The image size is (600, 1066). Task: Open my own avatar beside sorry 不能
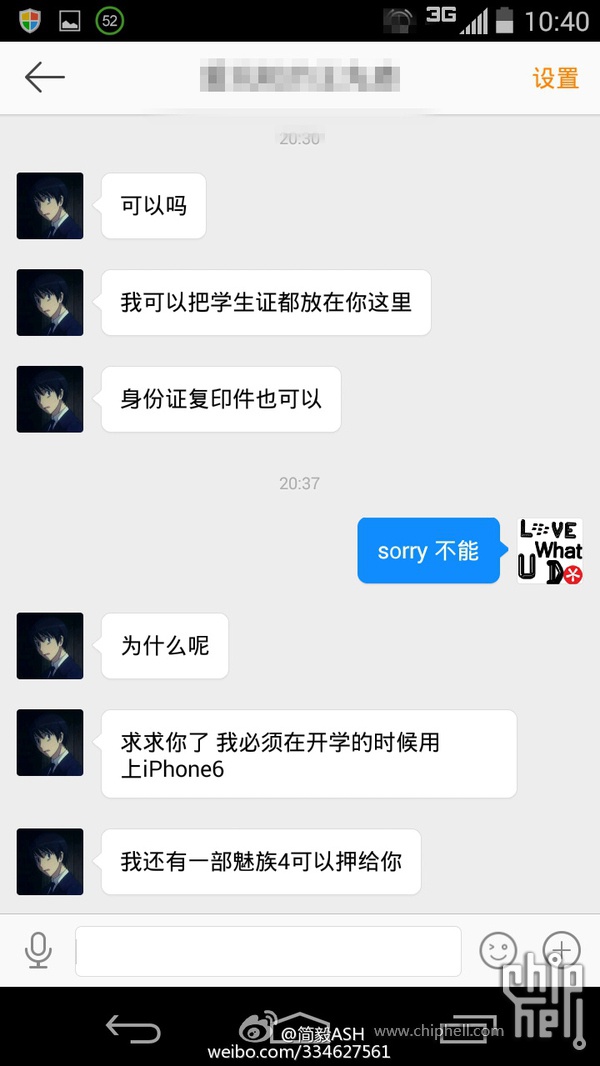click(550, 551)
